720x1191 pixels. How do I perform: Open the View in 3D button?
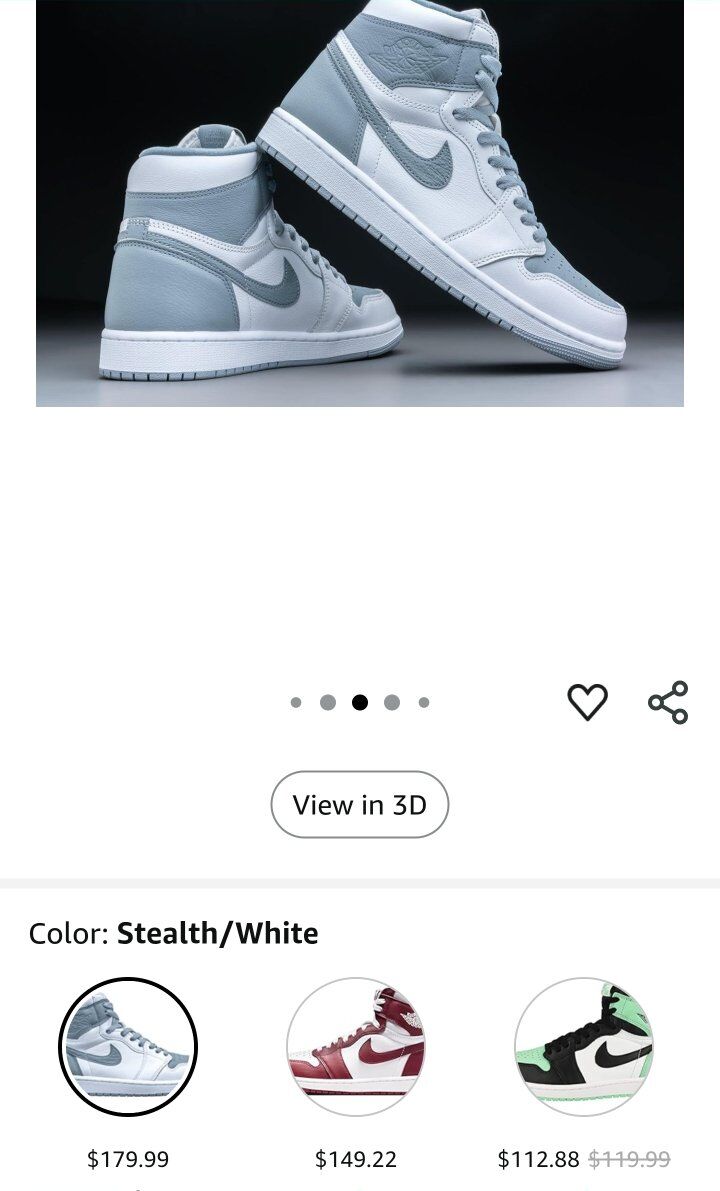359,804
